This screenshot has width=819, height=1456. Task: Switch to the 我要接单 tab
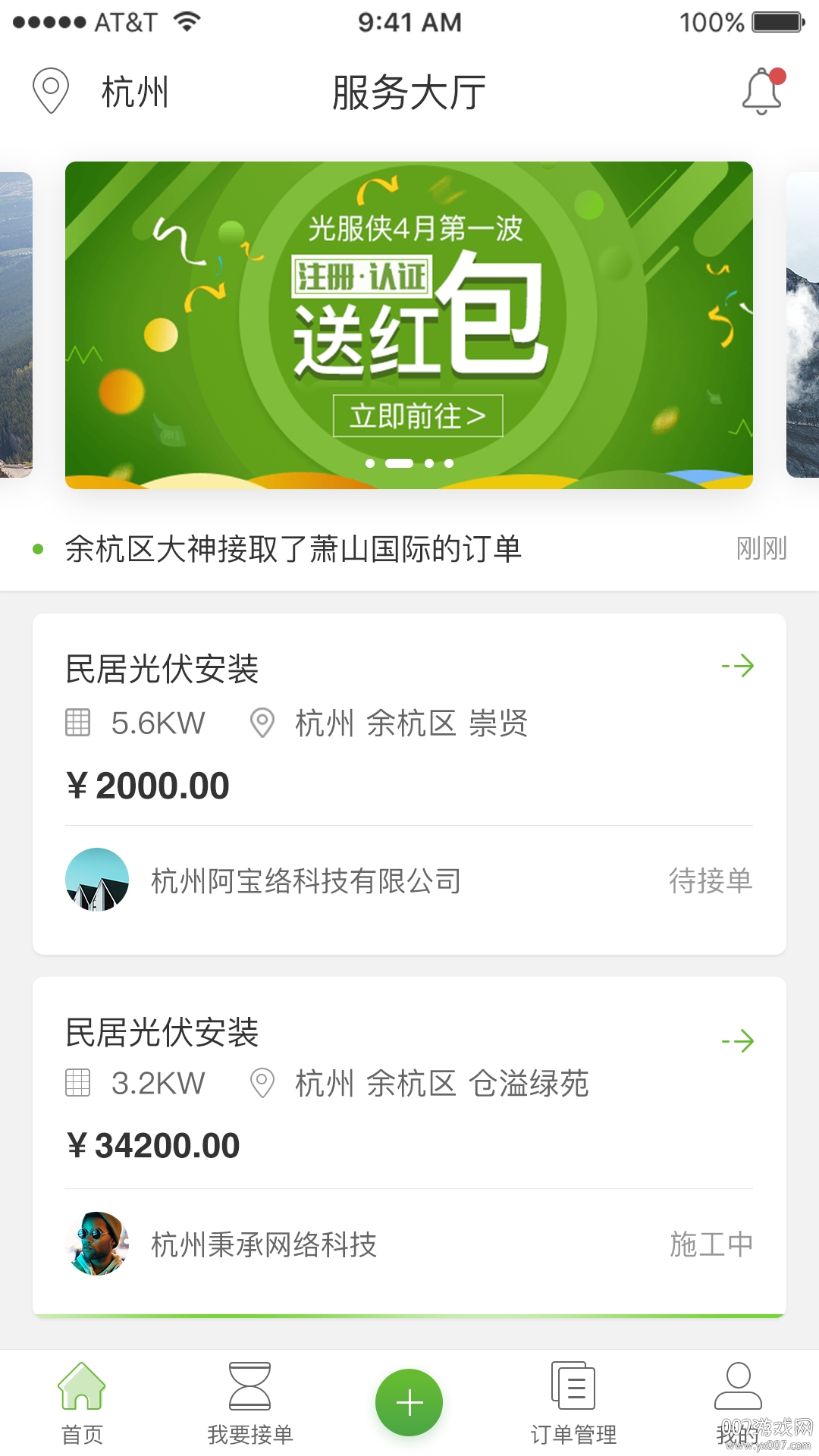click(x=249, y=1403)
